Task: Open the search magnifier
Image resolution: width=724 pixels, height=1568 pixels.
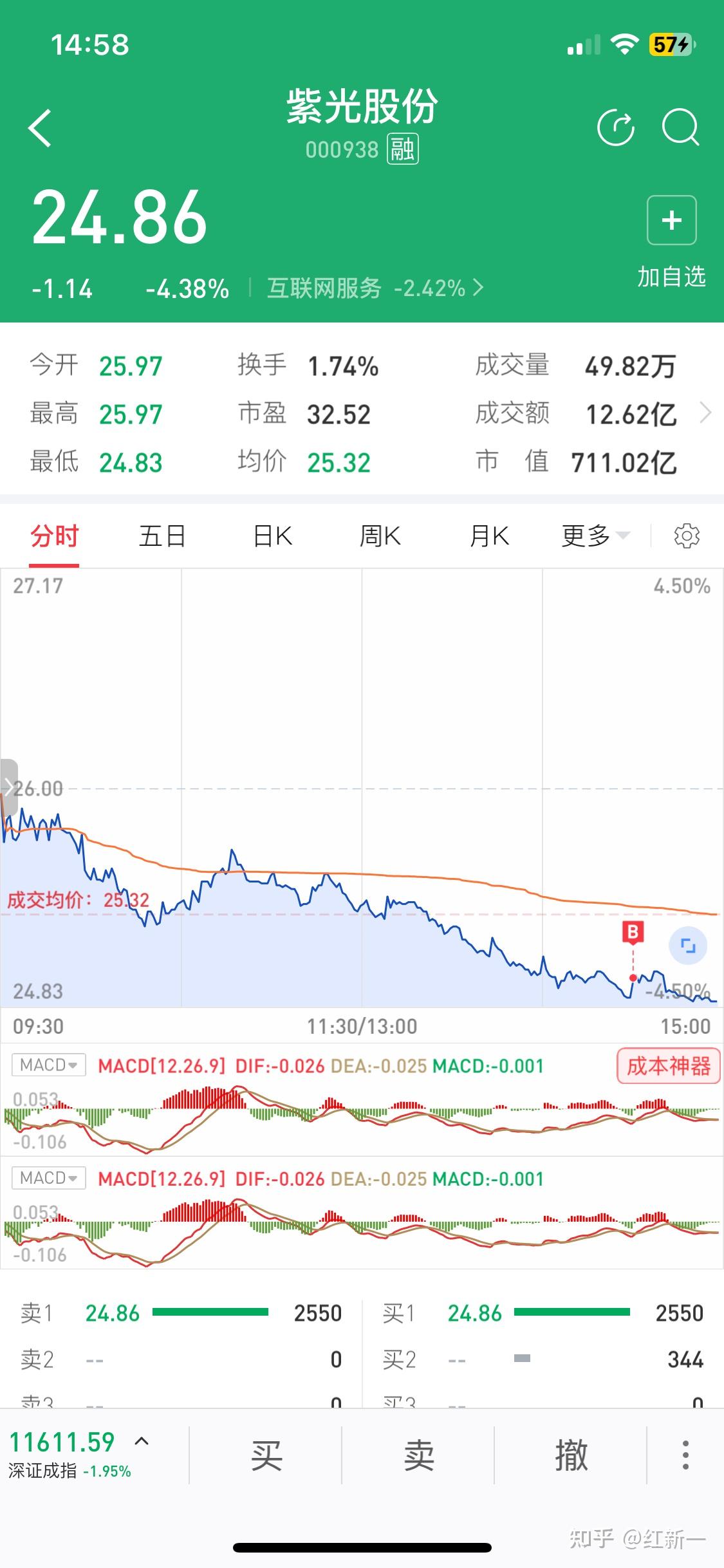Action: tap(681, 127)
